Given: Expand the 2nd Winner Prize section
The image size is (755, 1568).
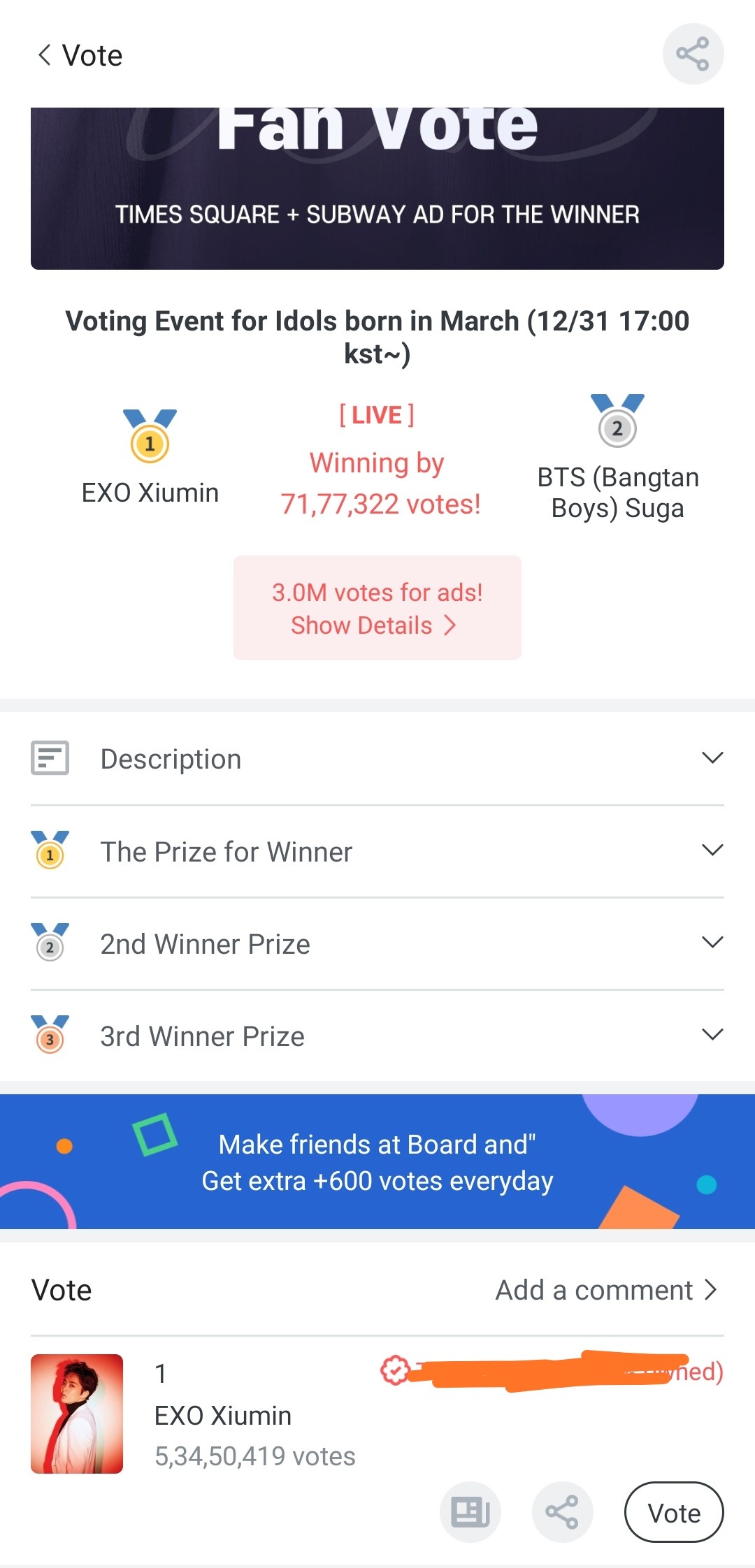Looking at the screenshot, I should (377, 943).
